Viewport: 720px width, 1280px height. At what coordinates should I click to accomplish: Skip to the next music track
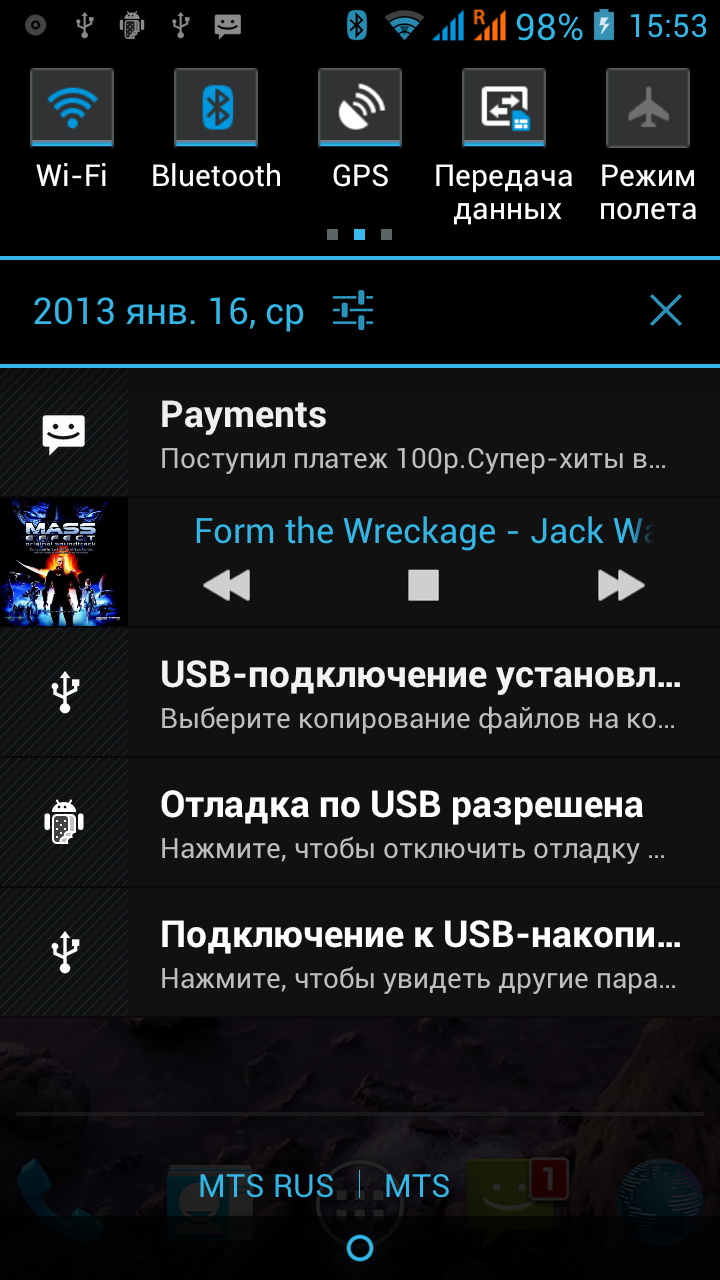(621, 585)
